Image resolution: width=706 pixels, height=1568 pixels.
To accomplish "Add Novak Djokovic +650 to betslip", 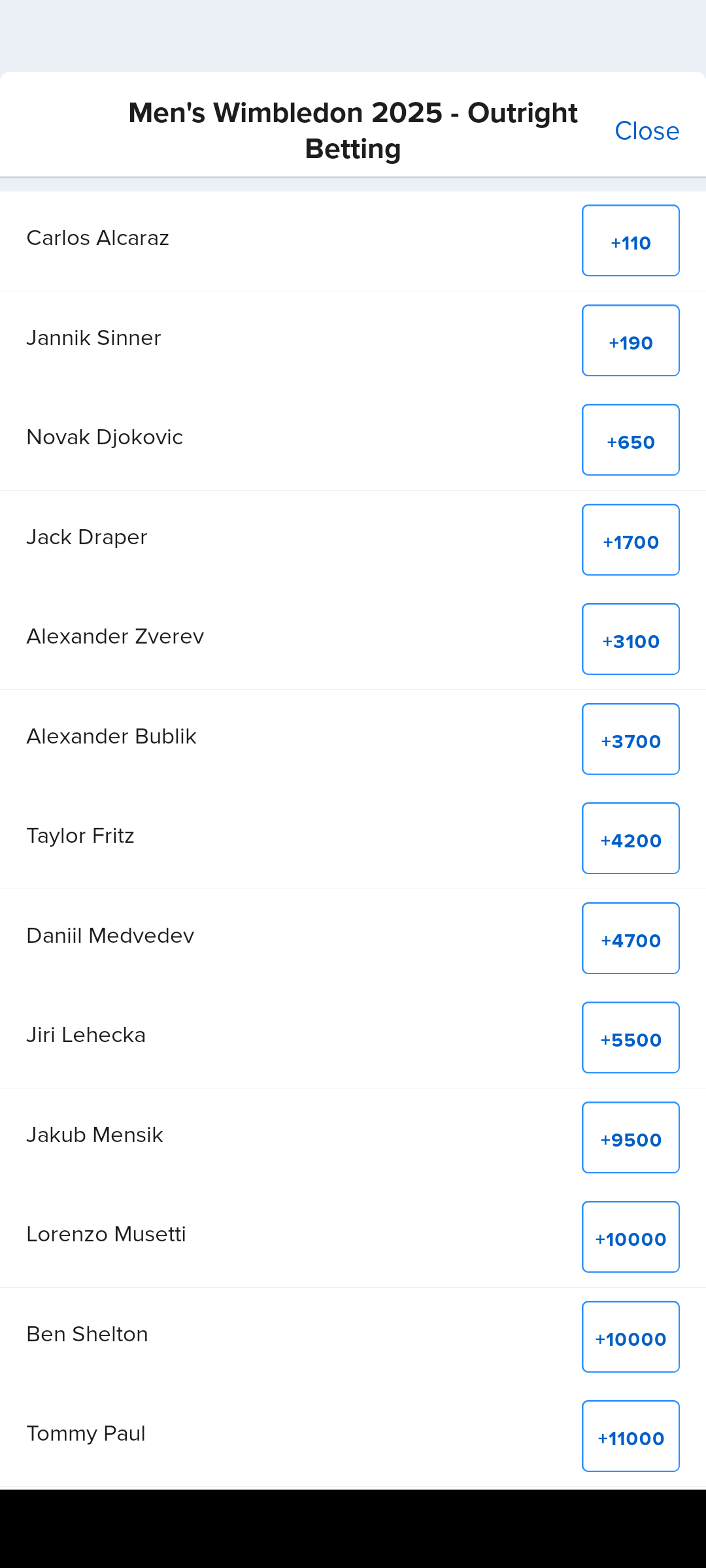I will 630,440.
